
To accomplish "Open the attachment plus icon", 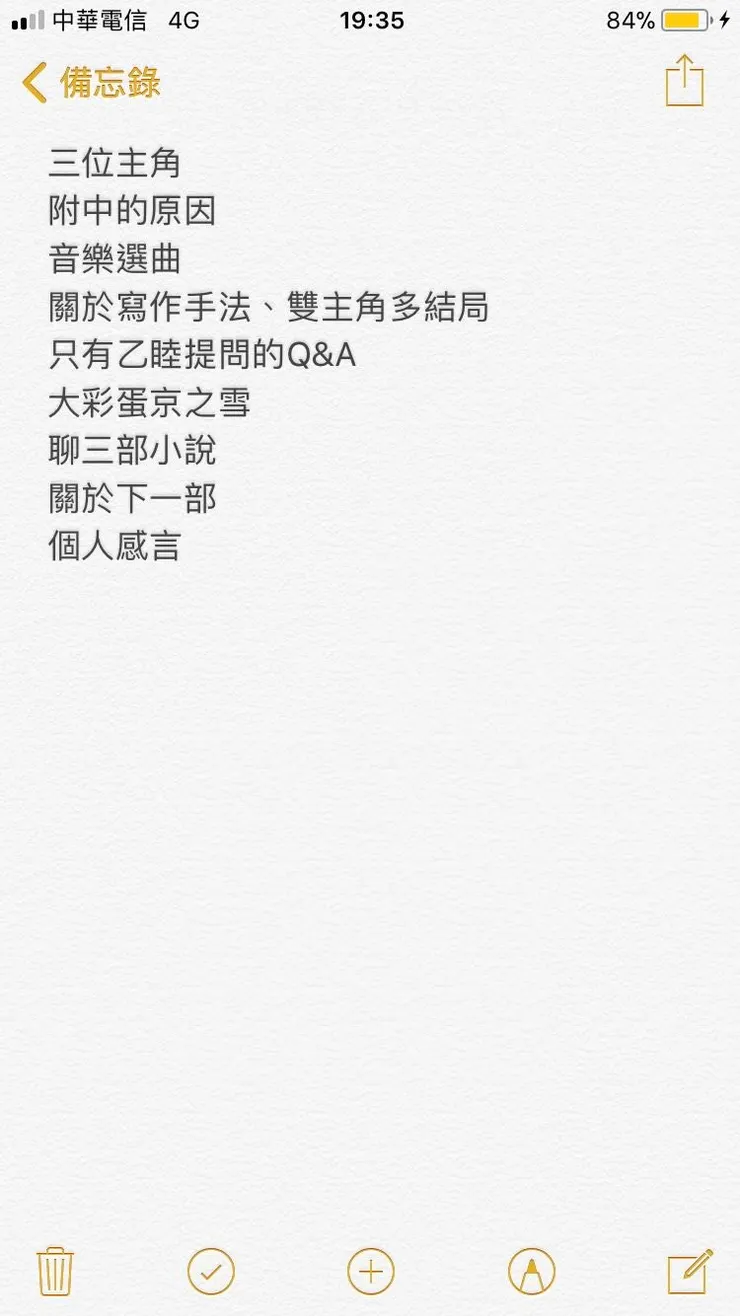I will (370, 1270).
